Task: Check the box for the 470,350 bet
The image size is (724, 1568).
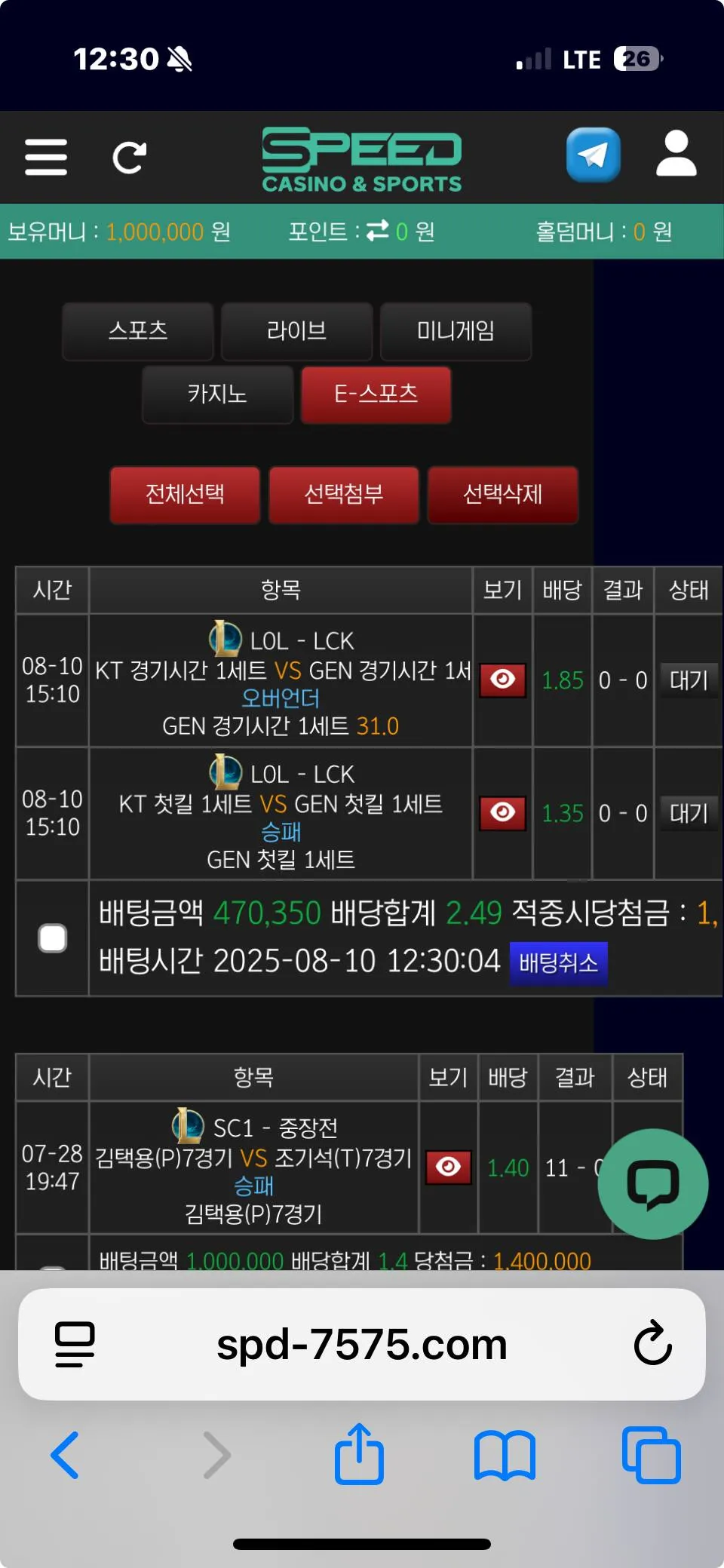Action: pyautogui.click(x=53, y=938)
